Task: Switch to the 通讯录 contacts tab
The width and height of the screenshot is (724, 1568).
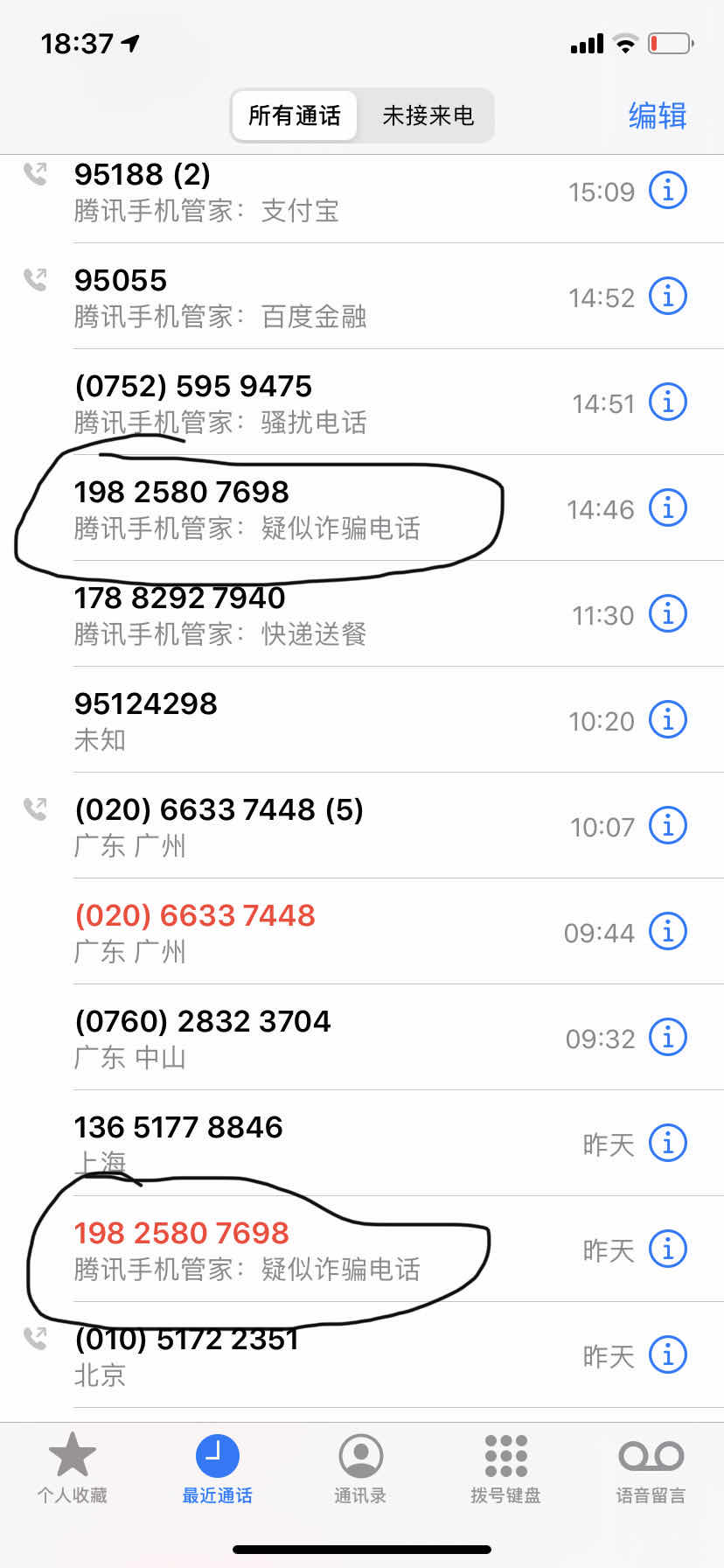Action: tap(360, 1468)
